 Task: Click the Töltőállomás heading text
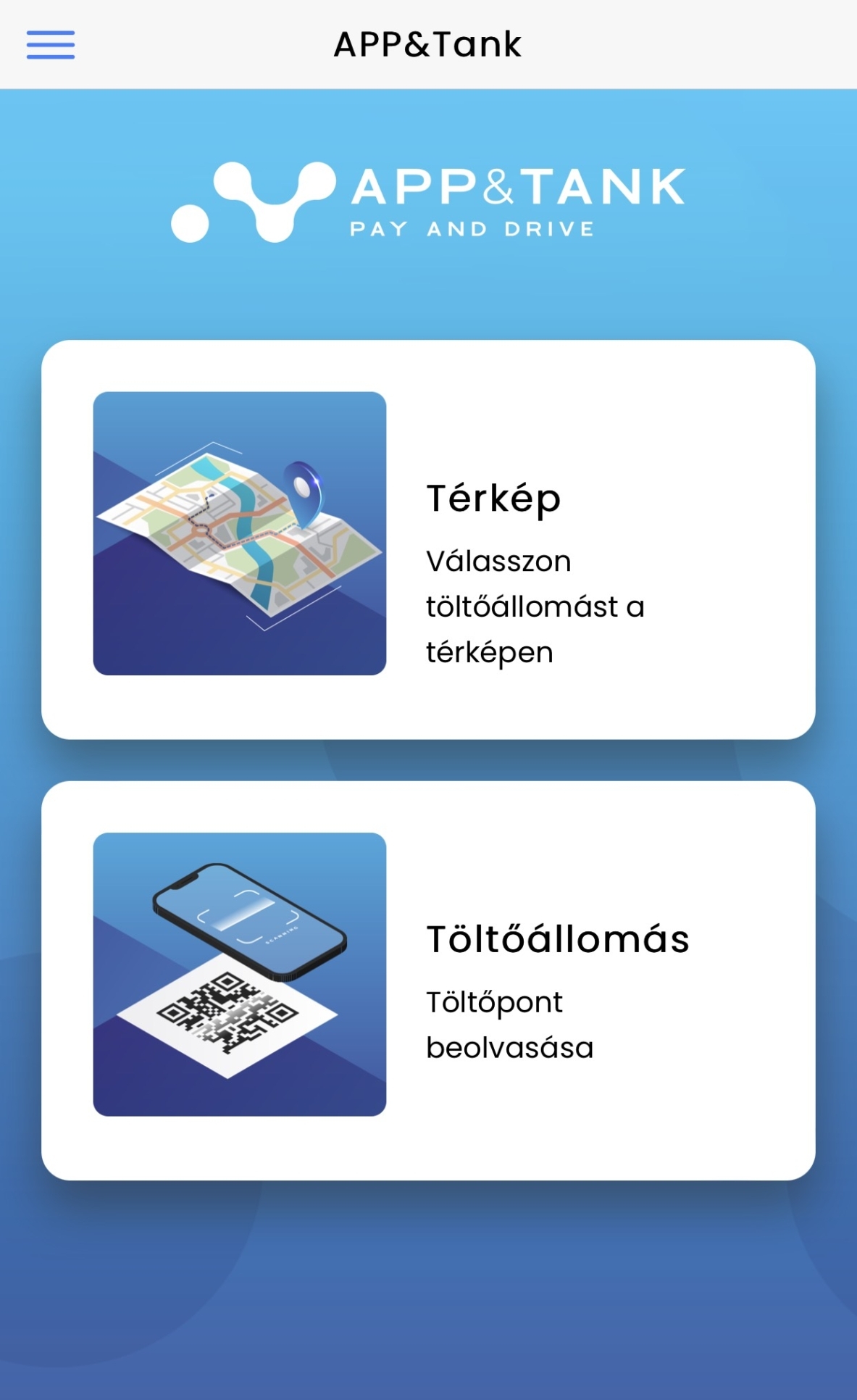tap(558, 938)
